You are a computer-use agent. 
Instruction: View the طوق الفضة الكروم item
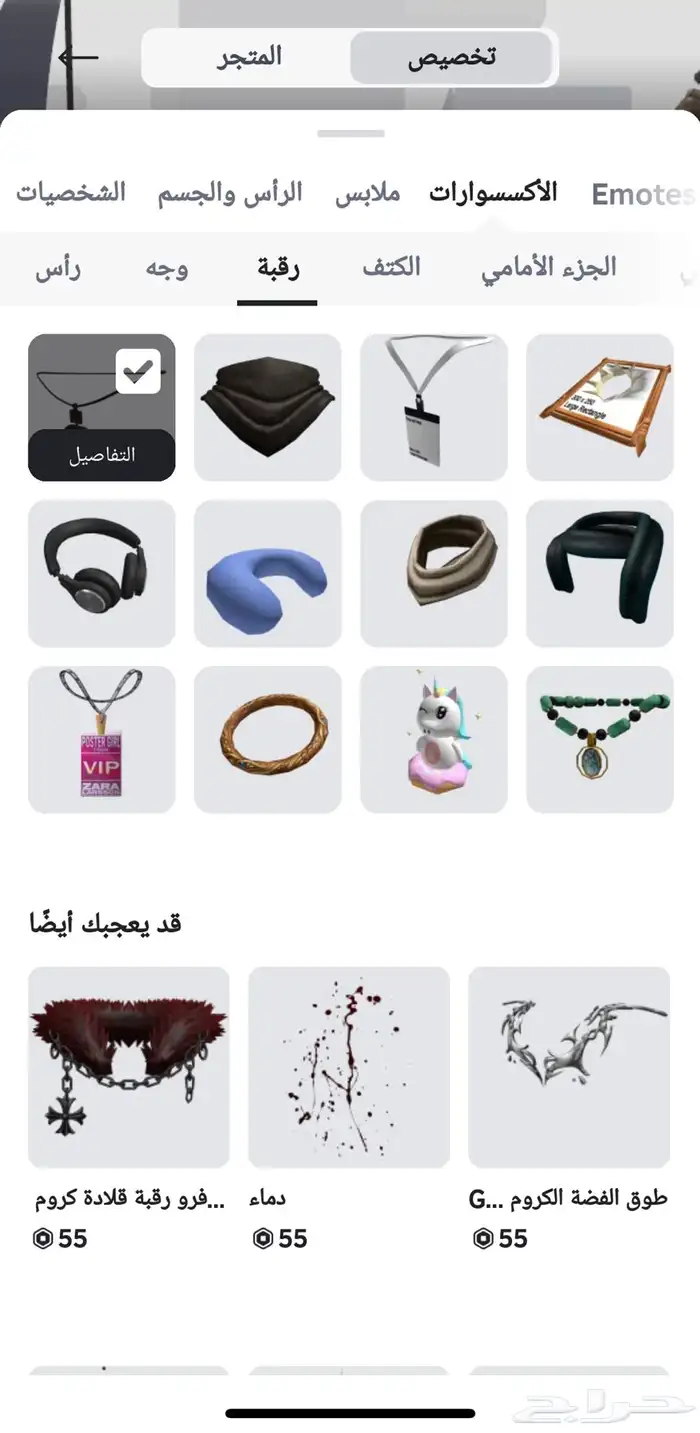(568, 1067)
